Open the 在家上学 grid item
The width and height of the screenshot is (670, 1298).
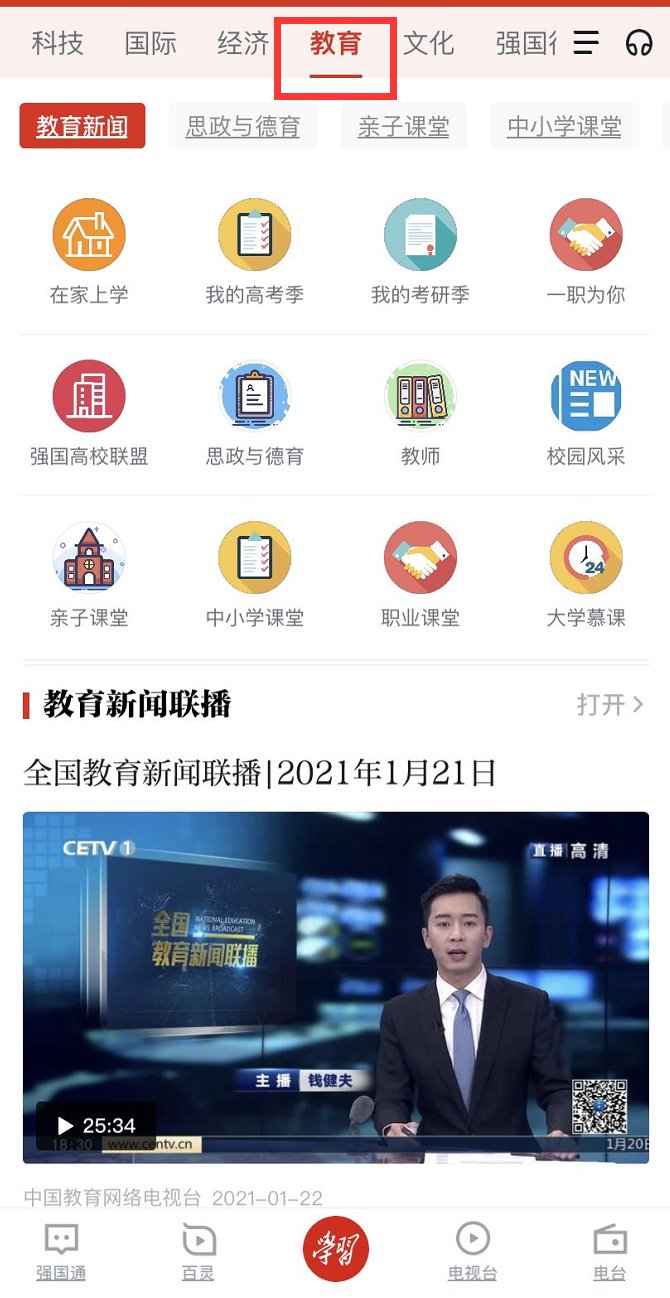[89, 251]
